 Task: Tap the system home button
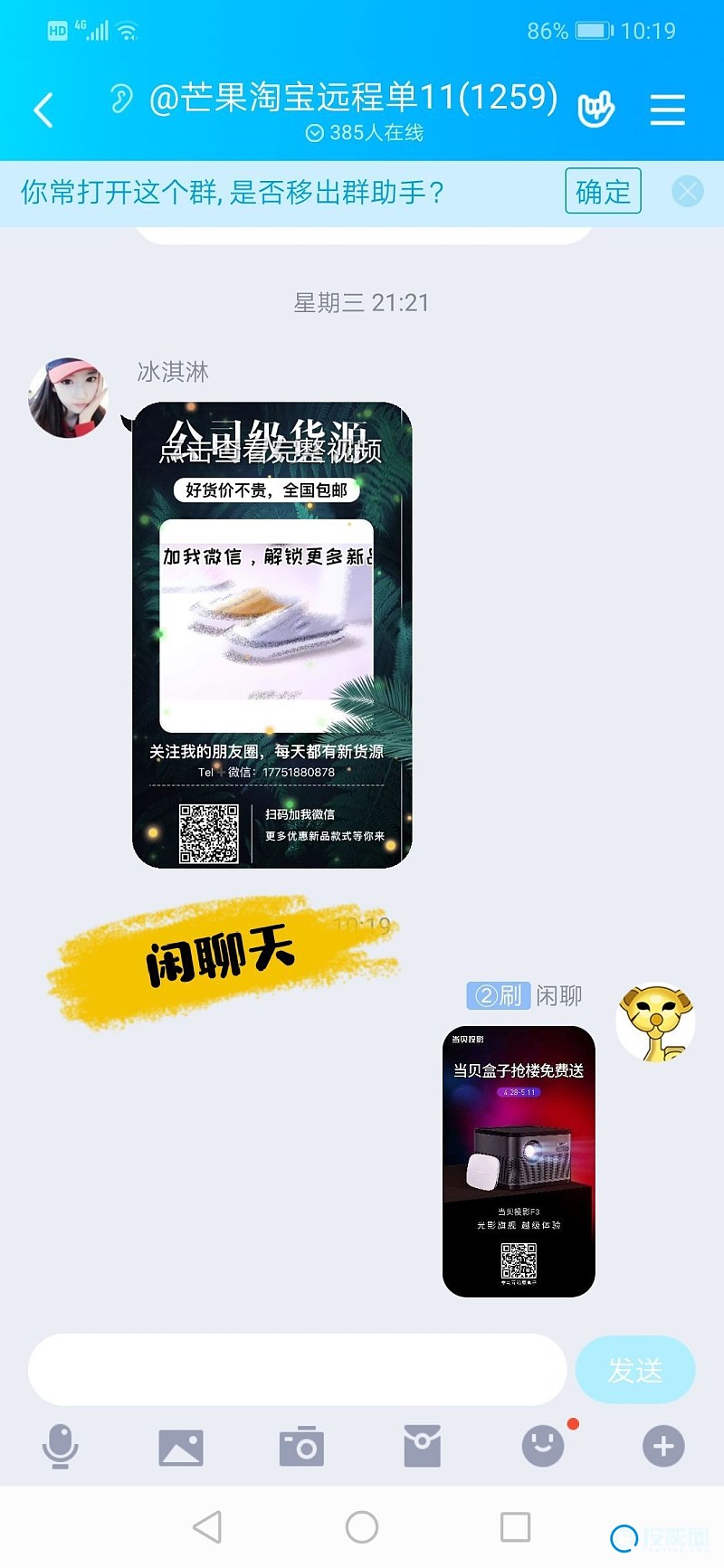[x=361, y=1527]
